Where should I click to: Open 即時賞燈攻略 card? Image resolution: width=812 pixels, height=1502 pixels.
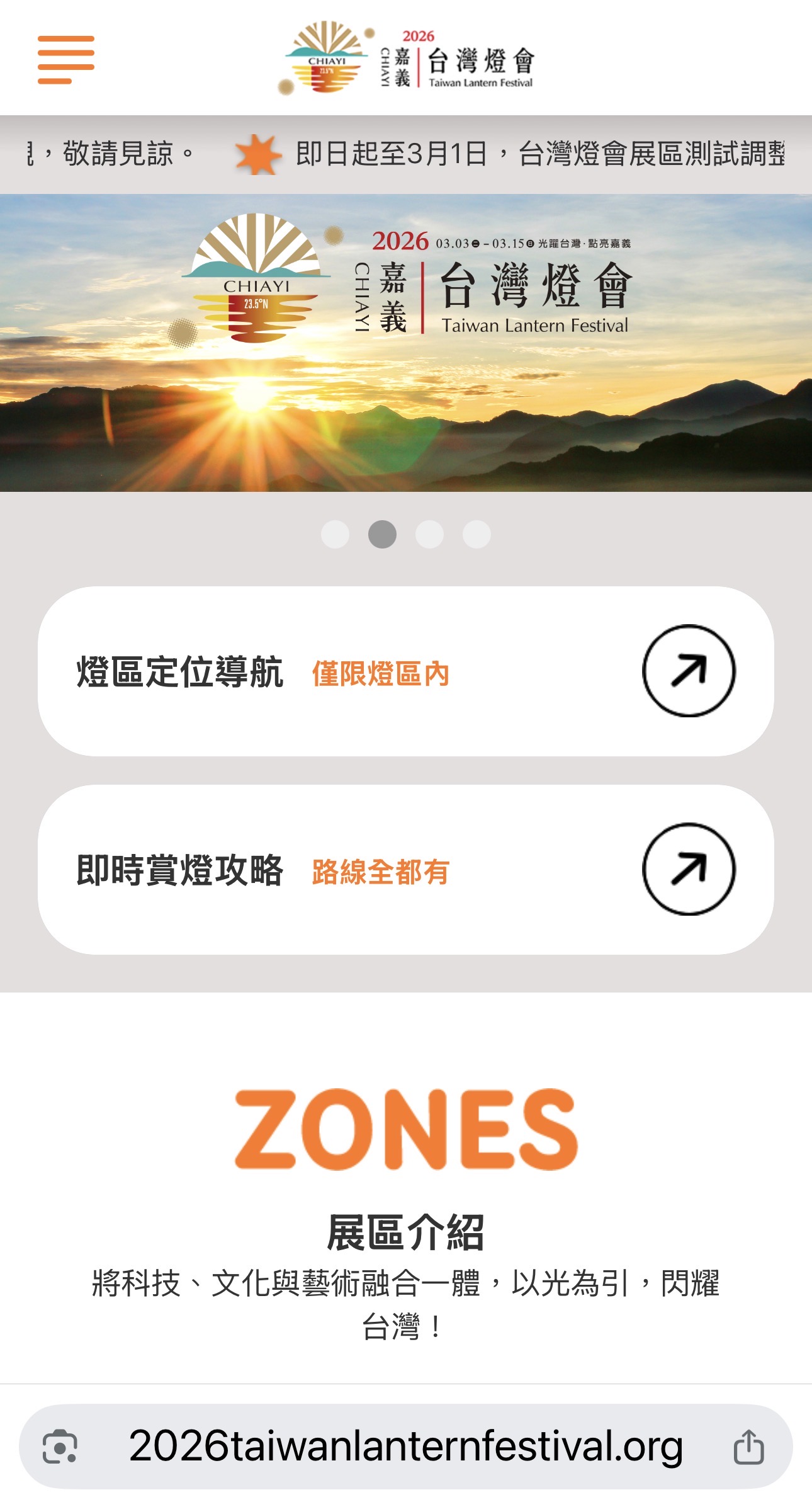[x=406, y=870]
